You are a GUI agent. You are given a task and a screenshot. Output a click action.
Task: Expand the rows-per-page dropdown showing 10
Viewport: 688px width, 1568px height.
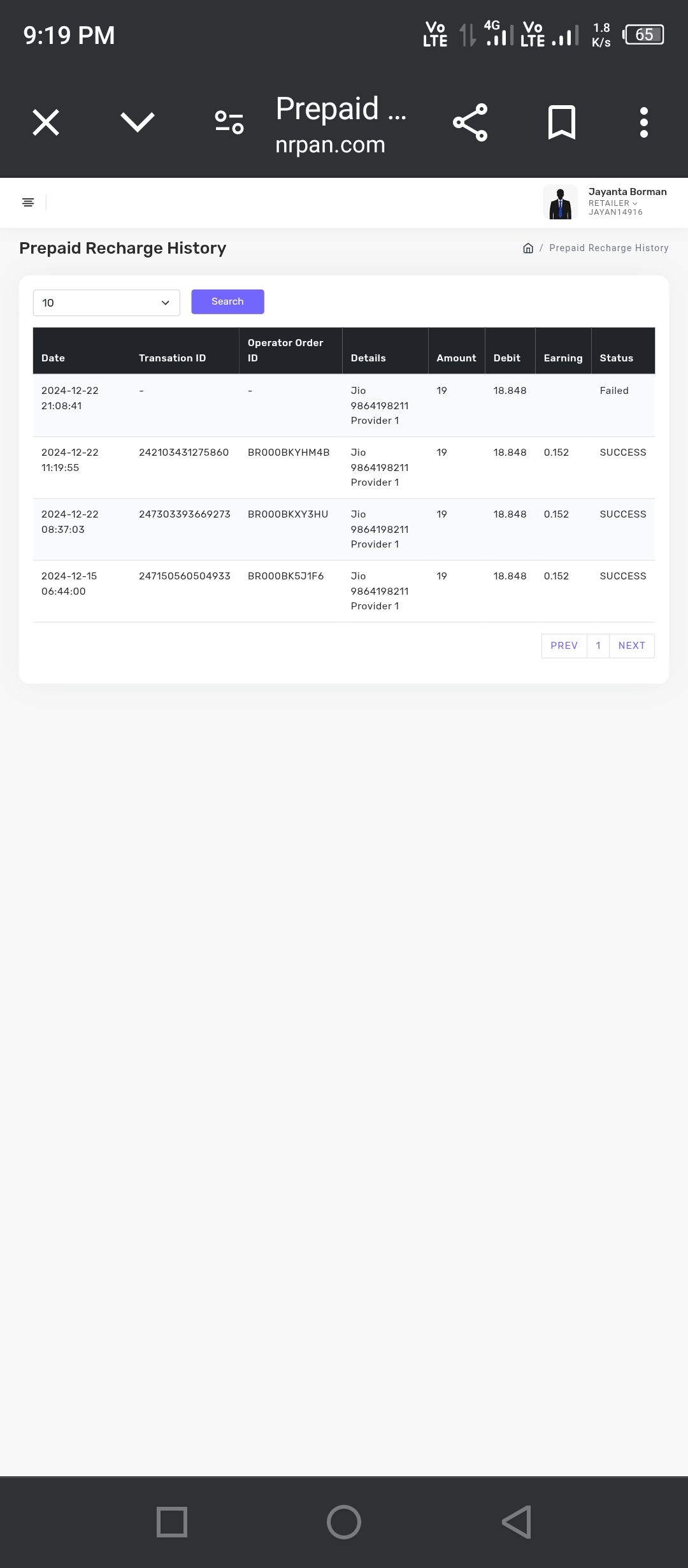coord(106,303)
